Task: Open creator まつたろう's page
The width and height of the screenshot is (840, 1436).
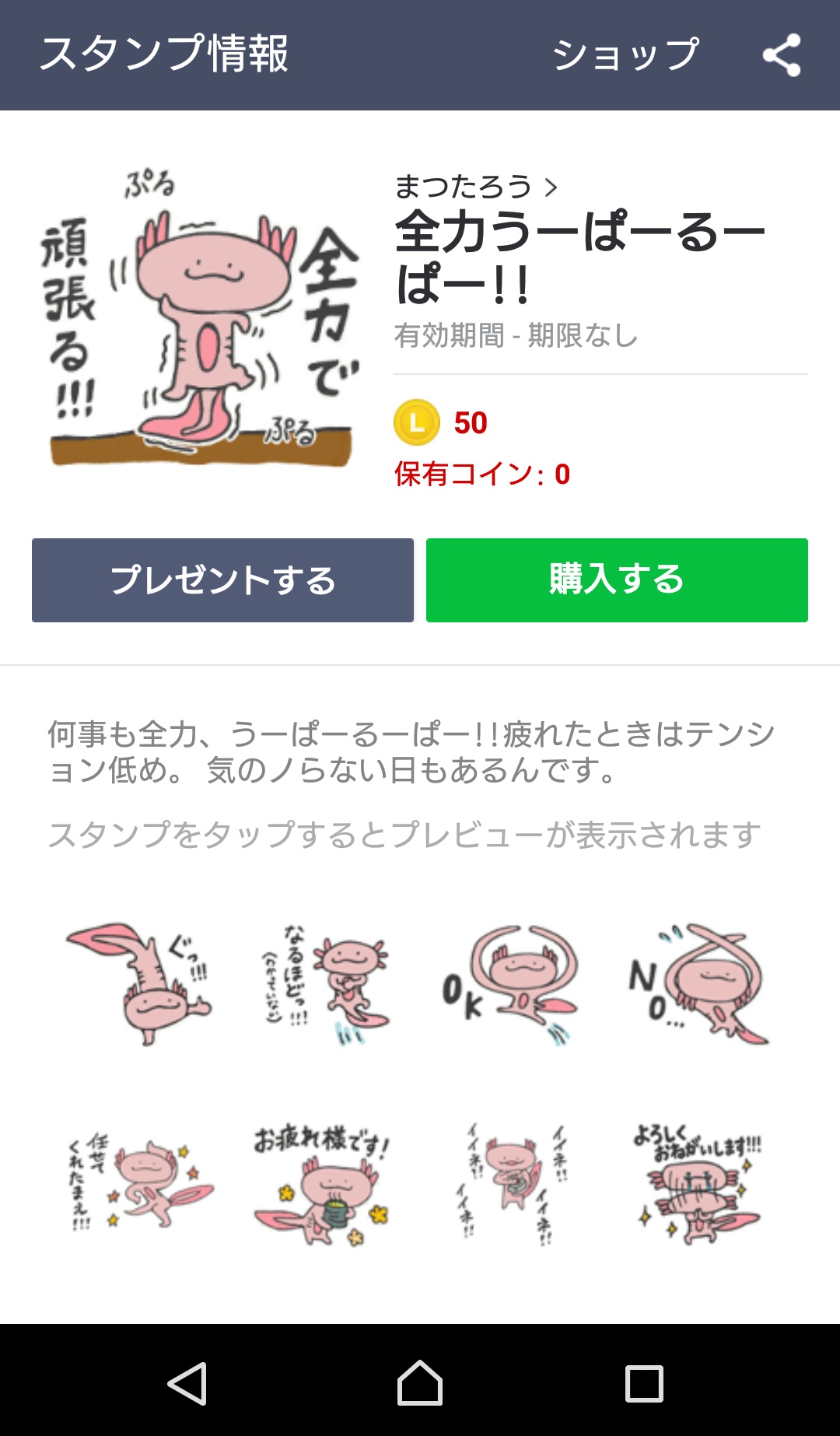Action: [x=475, y=187]
